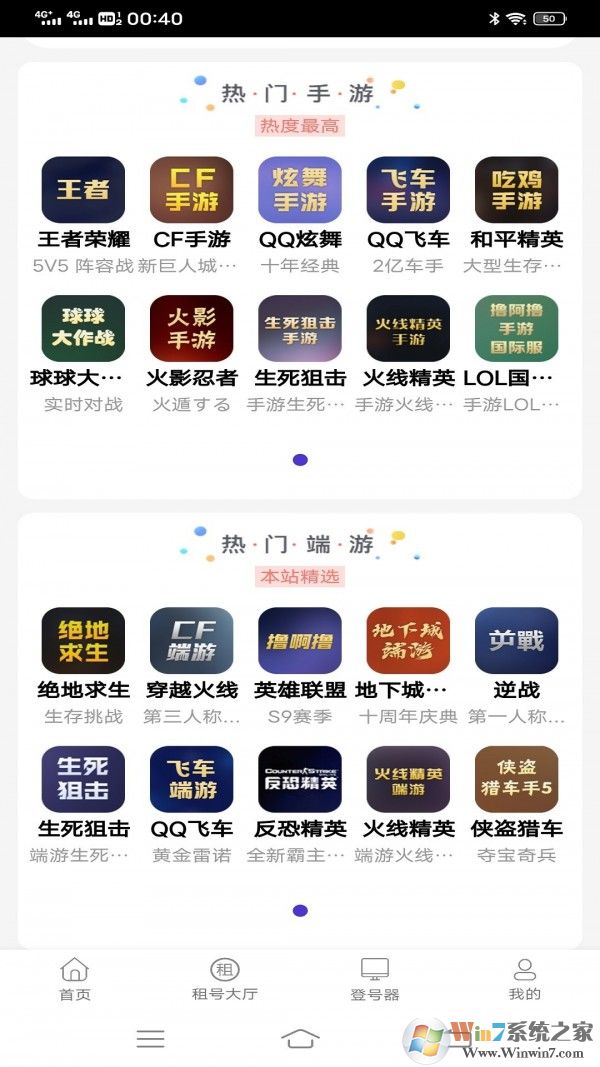
Task: Open the 反恐精英 game
Action: pyautogui.click(x=300, y=779)
